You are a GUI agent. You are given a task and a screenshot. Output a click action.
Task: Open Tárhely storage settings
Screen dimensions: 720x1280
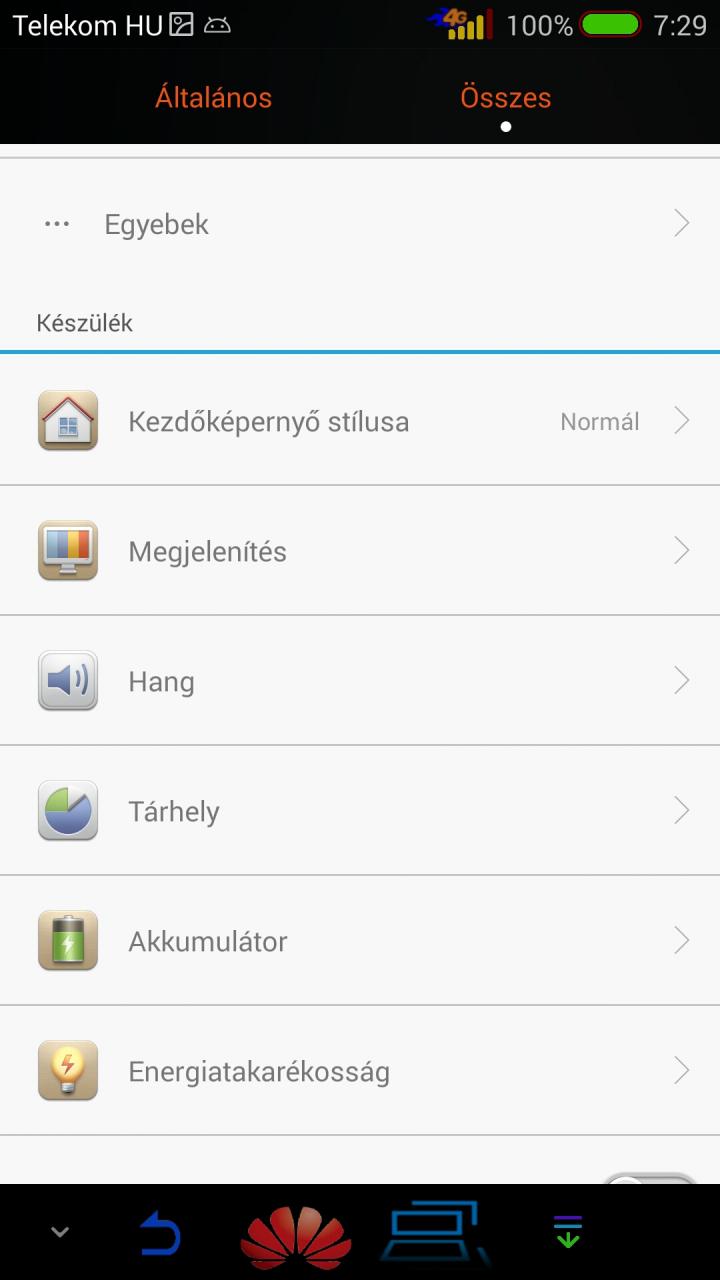[360, 811]
